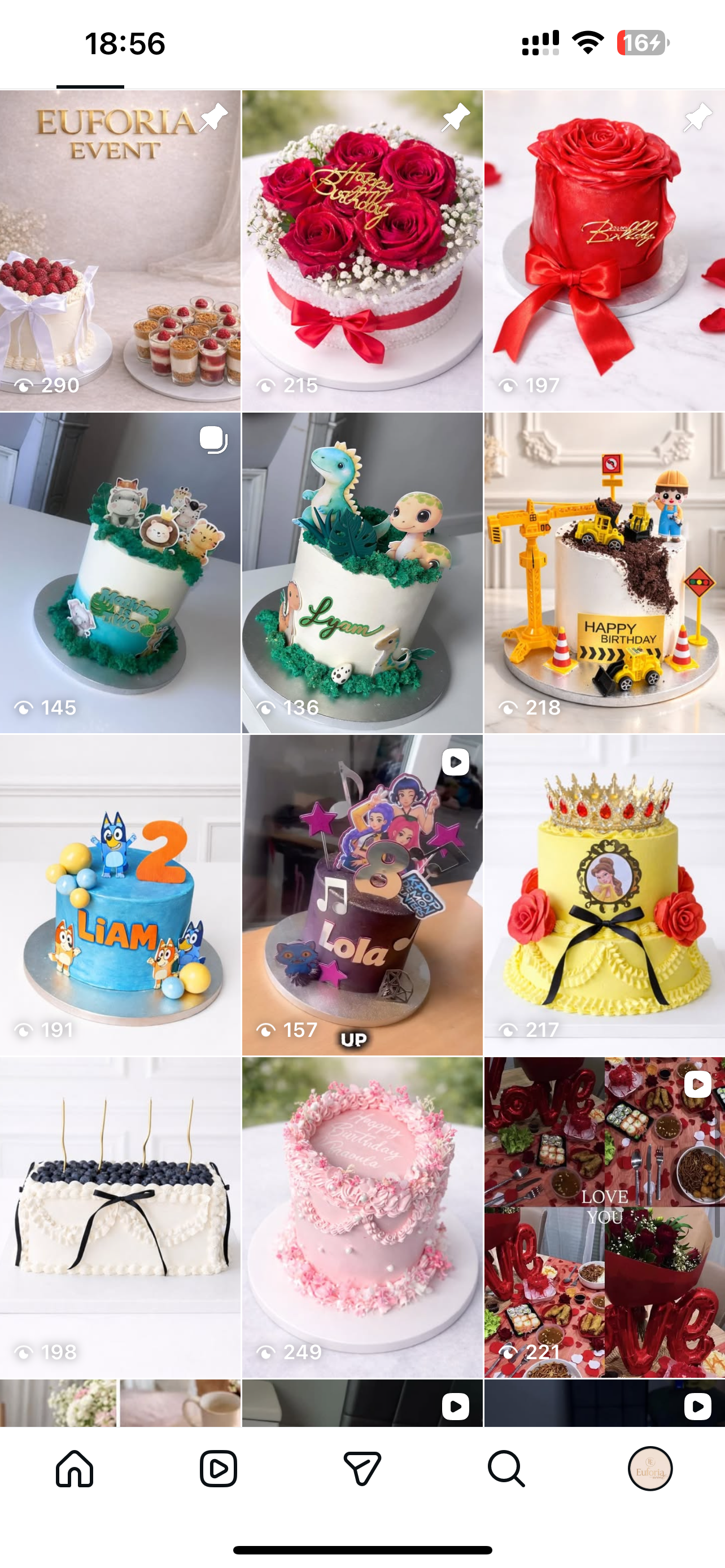Open the Euforia profile tab
Viewport: 725px width, 1568px height.
point(649,1469)
